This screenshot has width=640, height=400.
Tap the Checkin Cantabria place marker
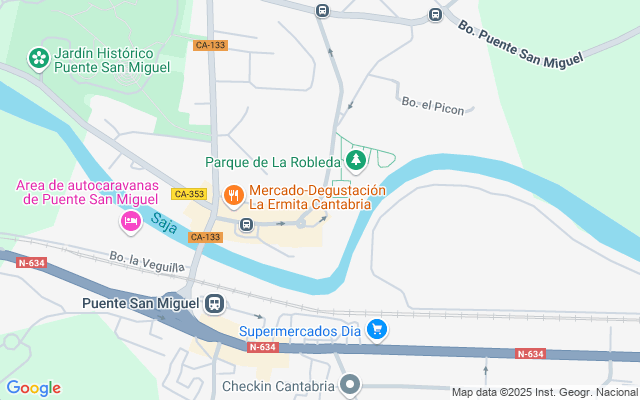pos(349,386)
